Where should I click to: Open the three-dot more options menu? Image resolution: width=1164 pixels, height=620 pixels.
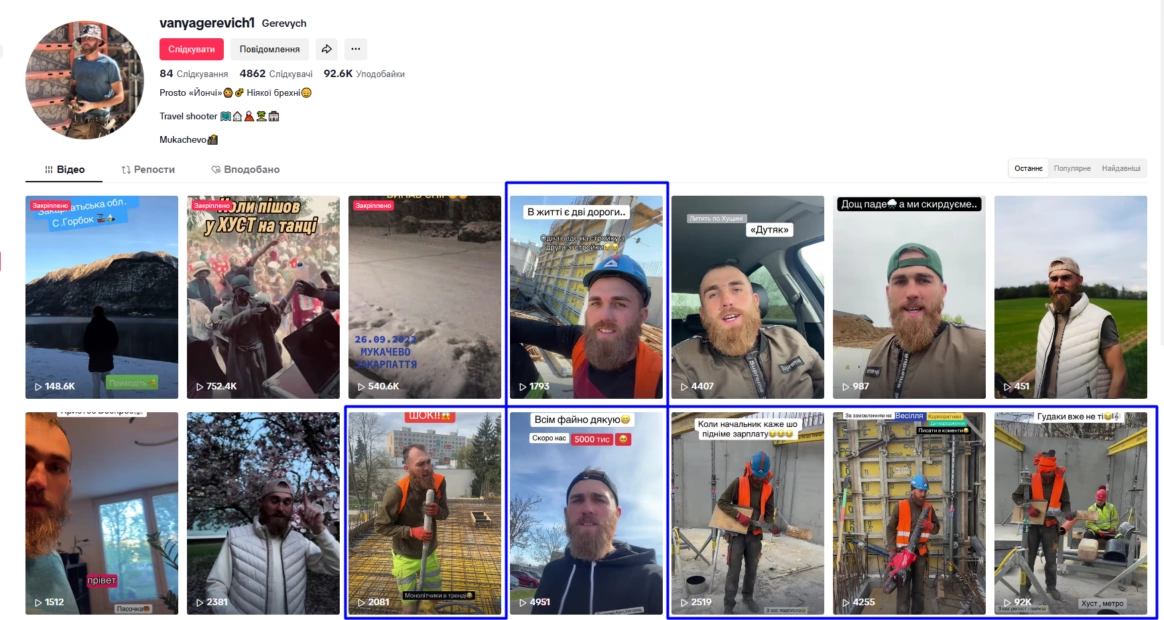click(355, 49)
